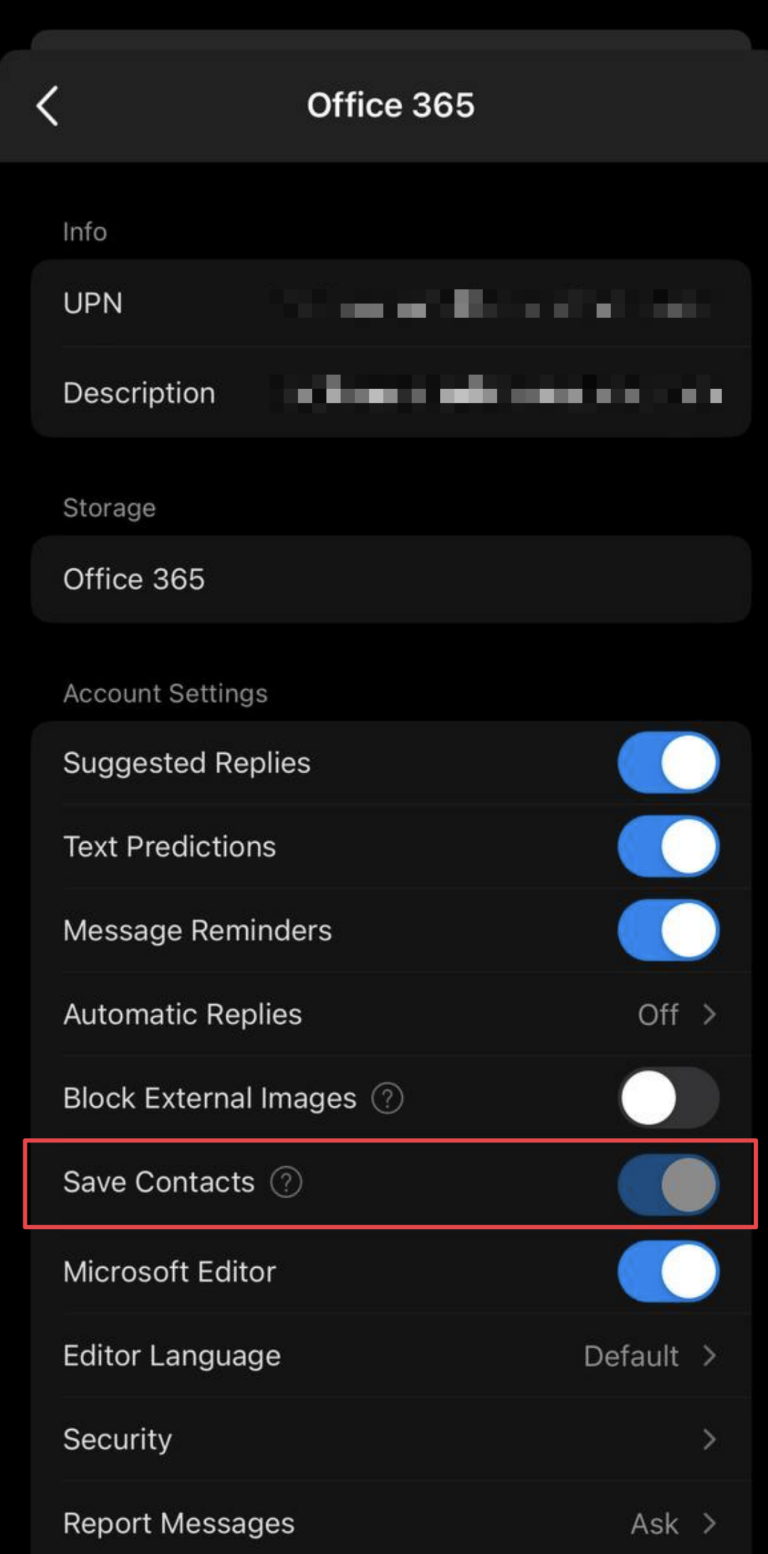Open Security settings

(x=391, y=1440)
